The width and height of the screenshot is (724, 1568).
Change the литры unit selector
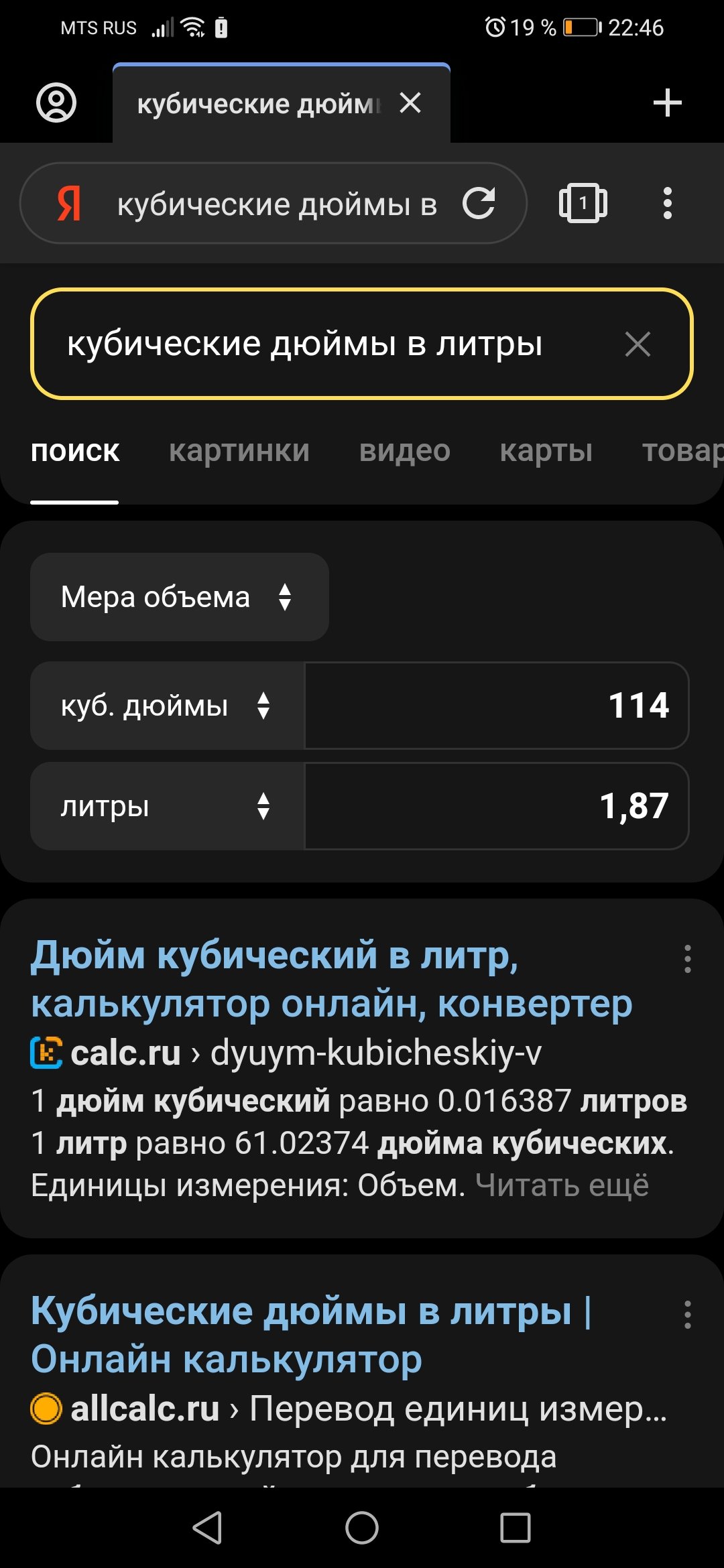point(167,806)
